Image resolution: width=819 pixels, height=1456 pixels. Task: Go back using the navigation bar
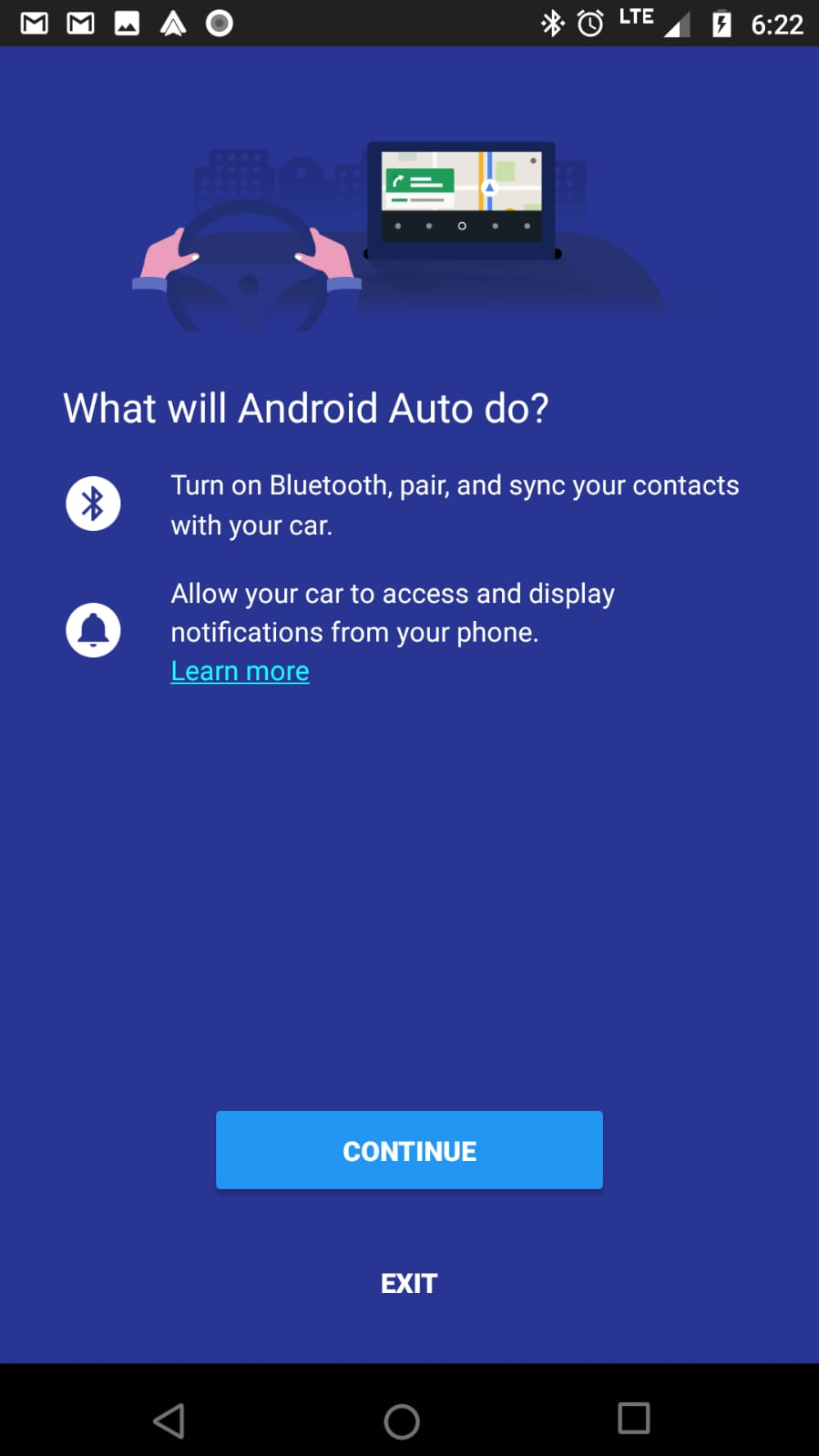[169, 1420]
